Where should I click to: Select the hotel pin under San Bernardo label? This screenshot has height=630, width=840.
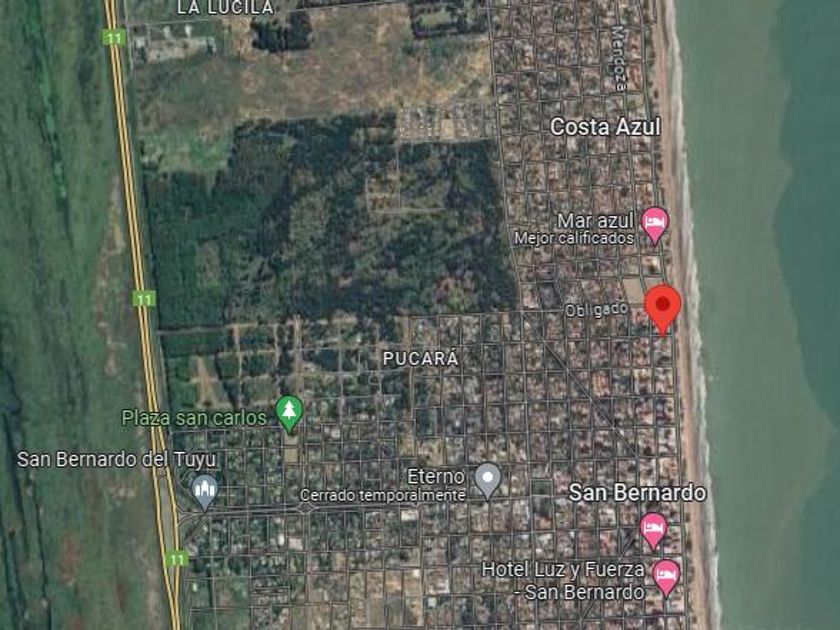click(x=653, y=528)
